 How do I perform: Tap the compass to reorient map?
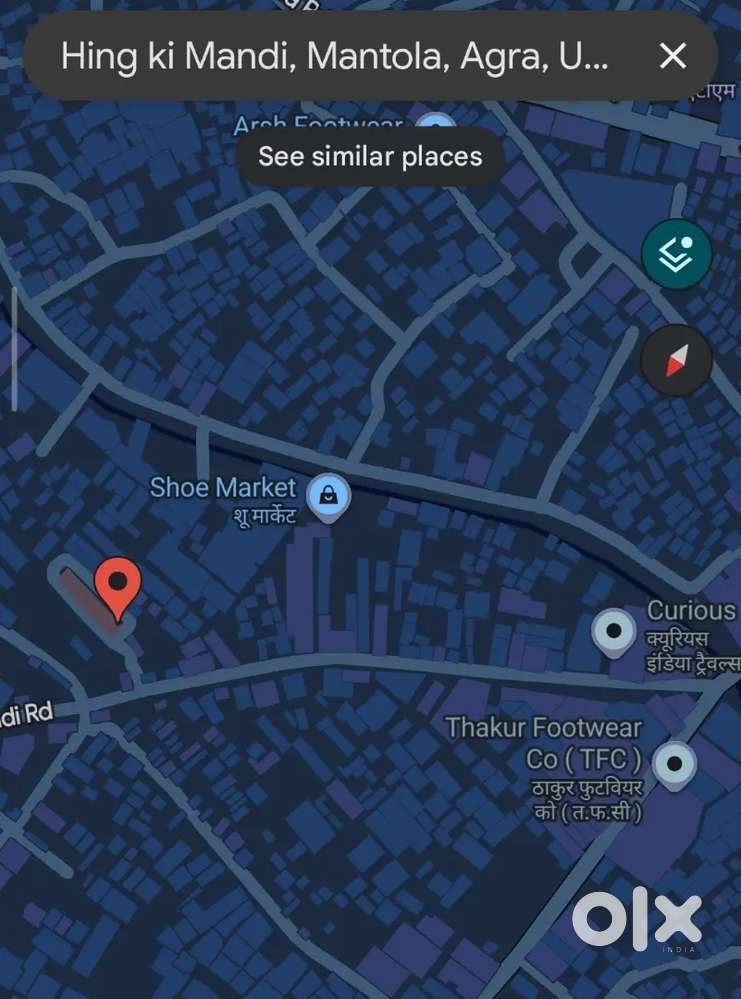pos(677,359)
